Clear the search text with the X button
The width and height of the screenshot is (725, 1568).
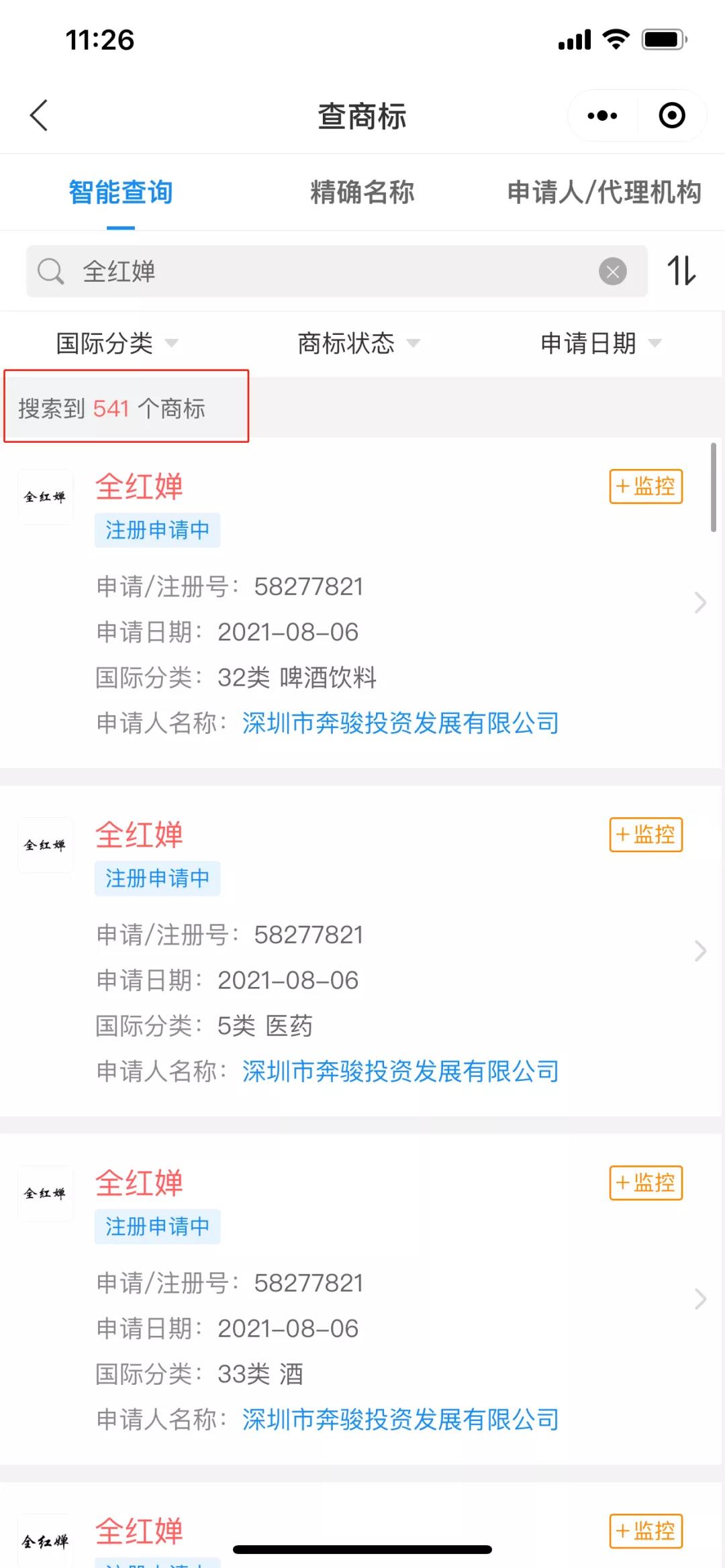pyautogui.click(x=612, y=271)
